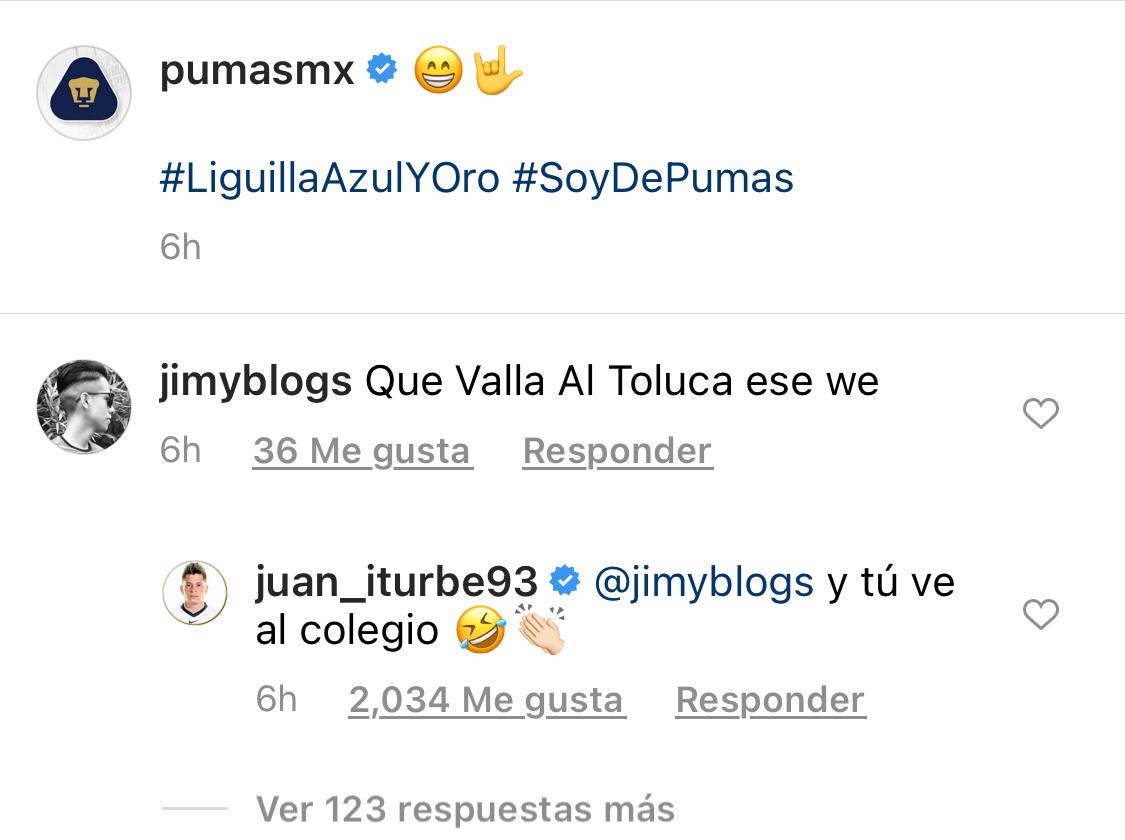View the 2,034 Me gusta on Iturbe's reply
This screenshot has width=1125, height=840.
tap(486, 700)
